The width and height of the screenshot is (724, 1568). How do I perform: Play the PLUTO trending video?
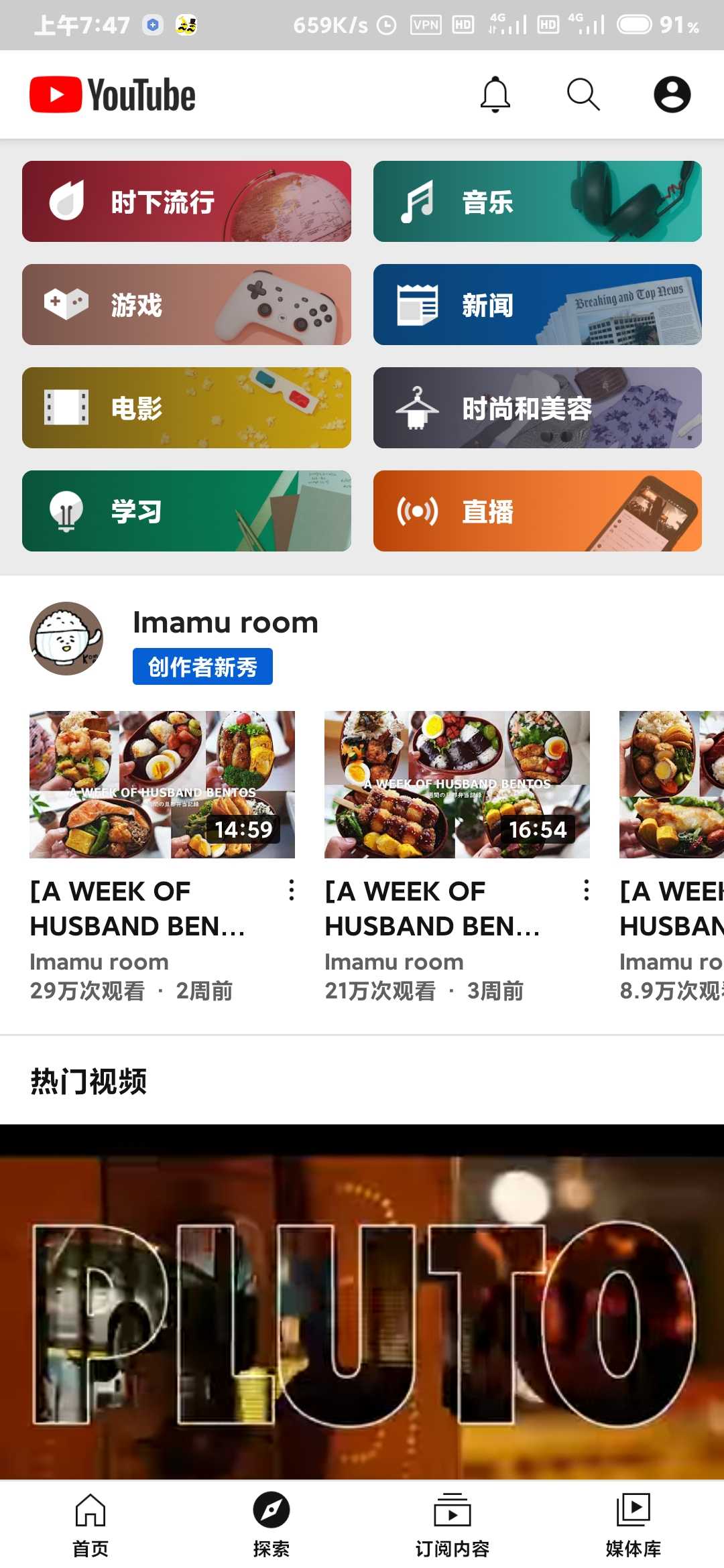pos(362,1302)
